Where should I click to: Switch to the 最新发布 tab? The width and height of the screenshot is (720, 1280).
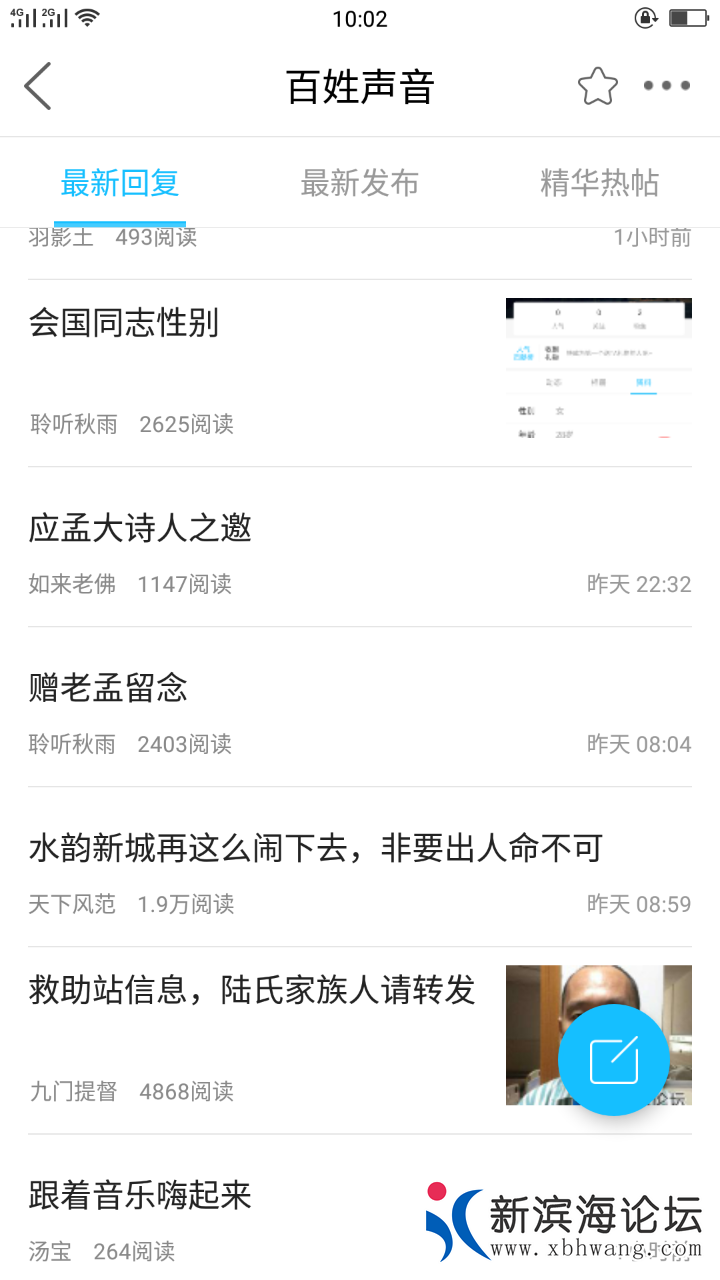360,184
